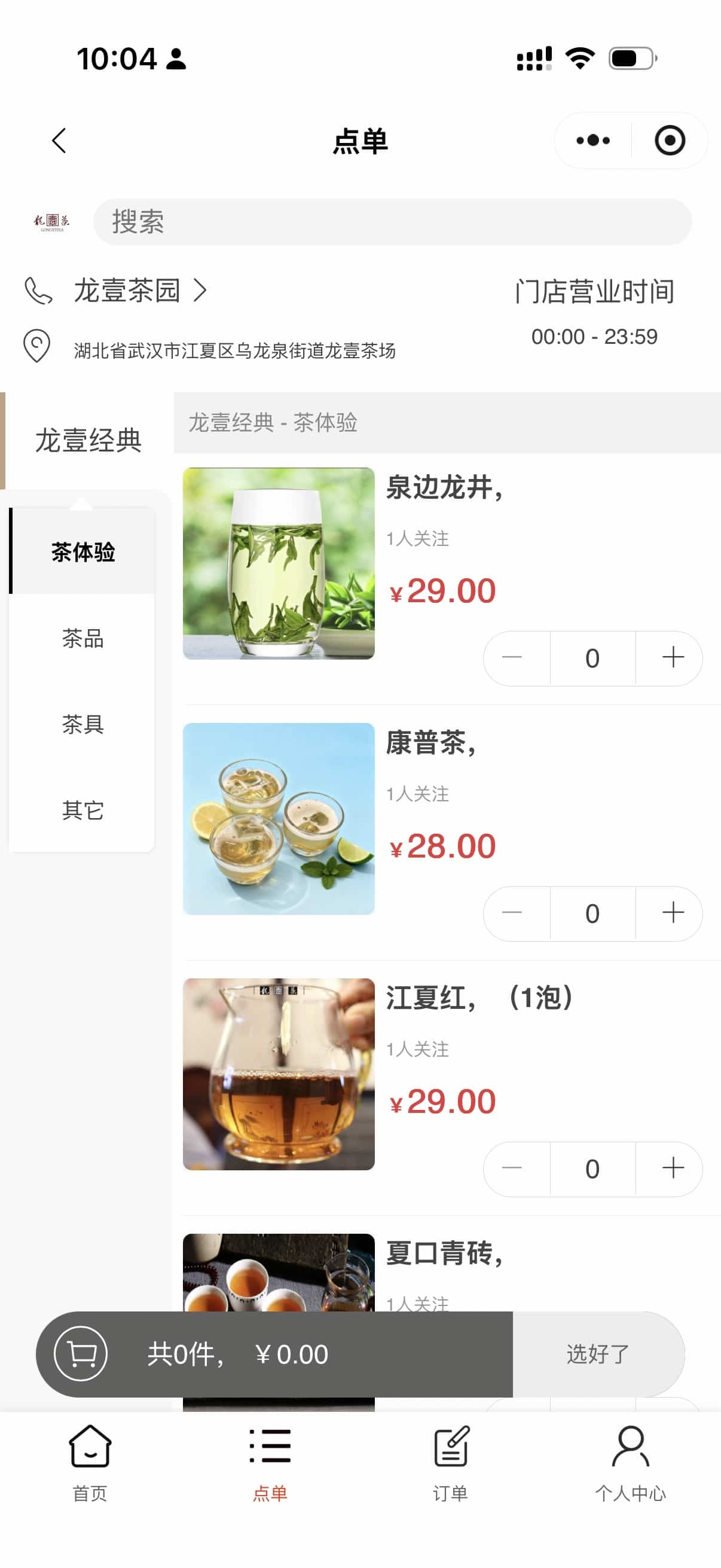The height and width of the screenshot is (1568, 721).
Task: Tap the 搜索 search box
Action: 392,221
